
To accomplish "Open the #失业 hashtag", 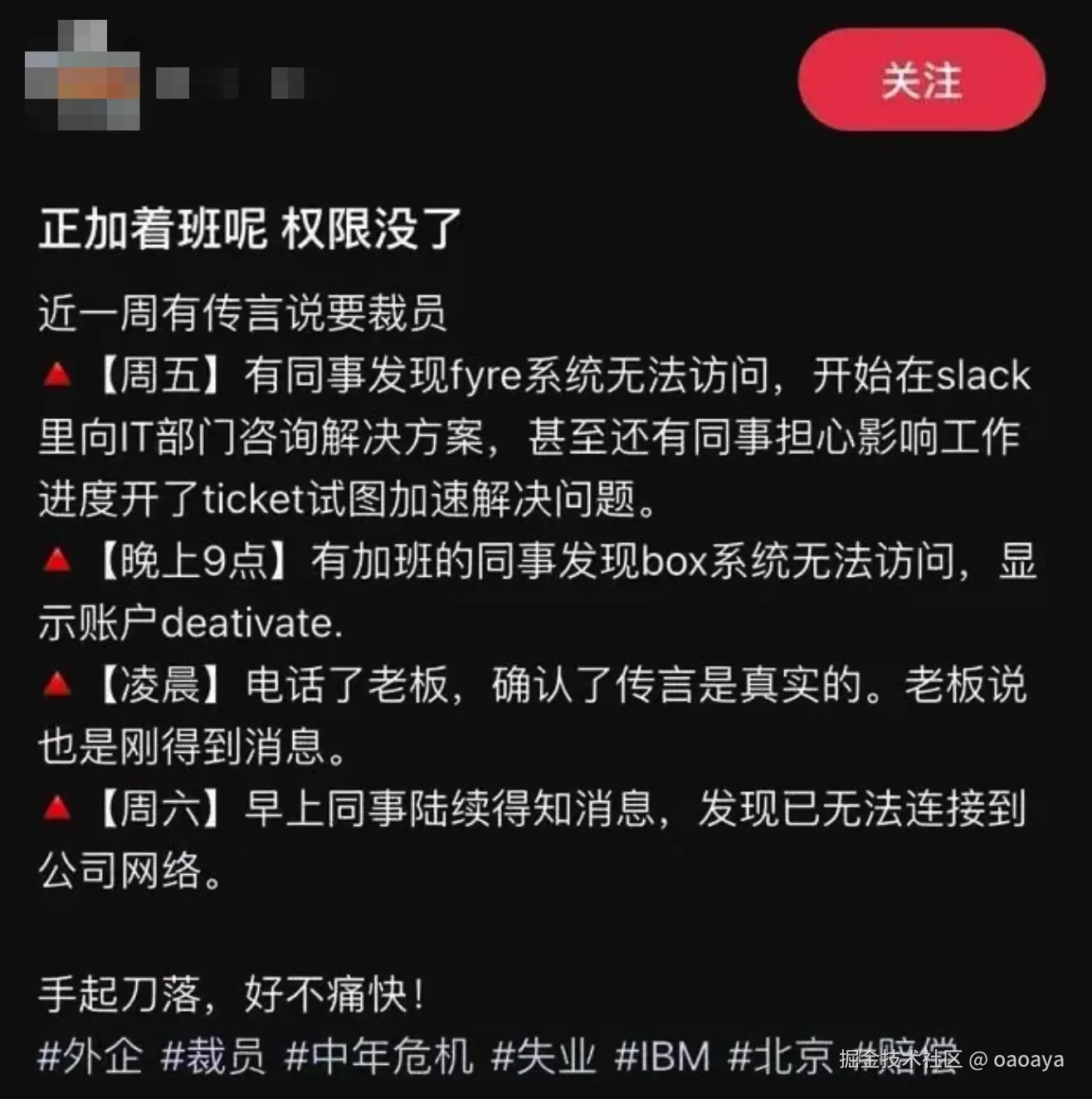I will (x=544, y=1057).
